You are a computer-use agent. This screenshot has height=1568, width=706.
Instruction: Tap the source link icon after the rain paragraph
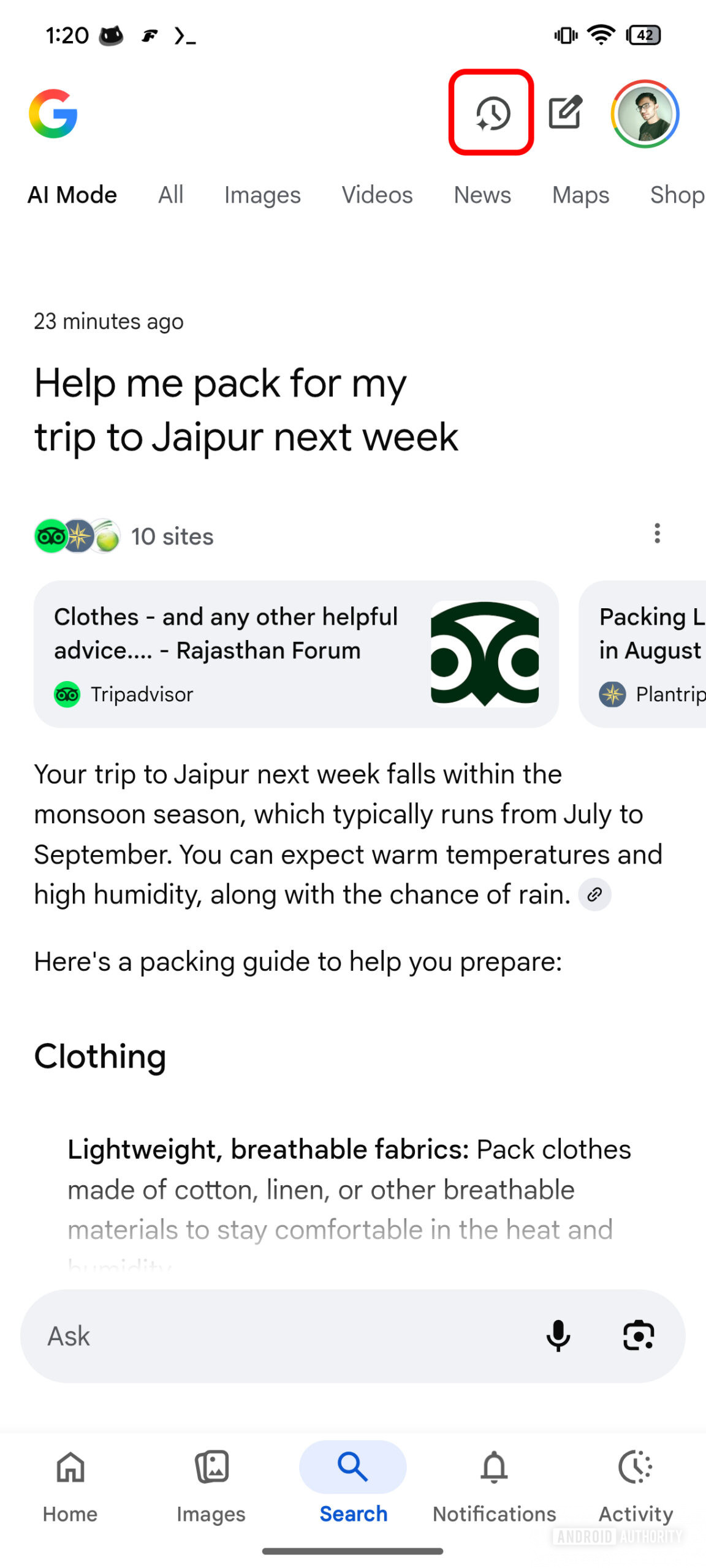click(x=594, y=895)
